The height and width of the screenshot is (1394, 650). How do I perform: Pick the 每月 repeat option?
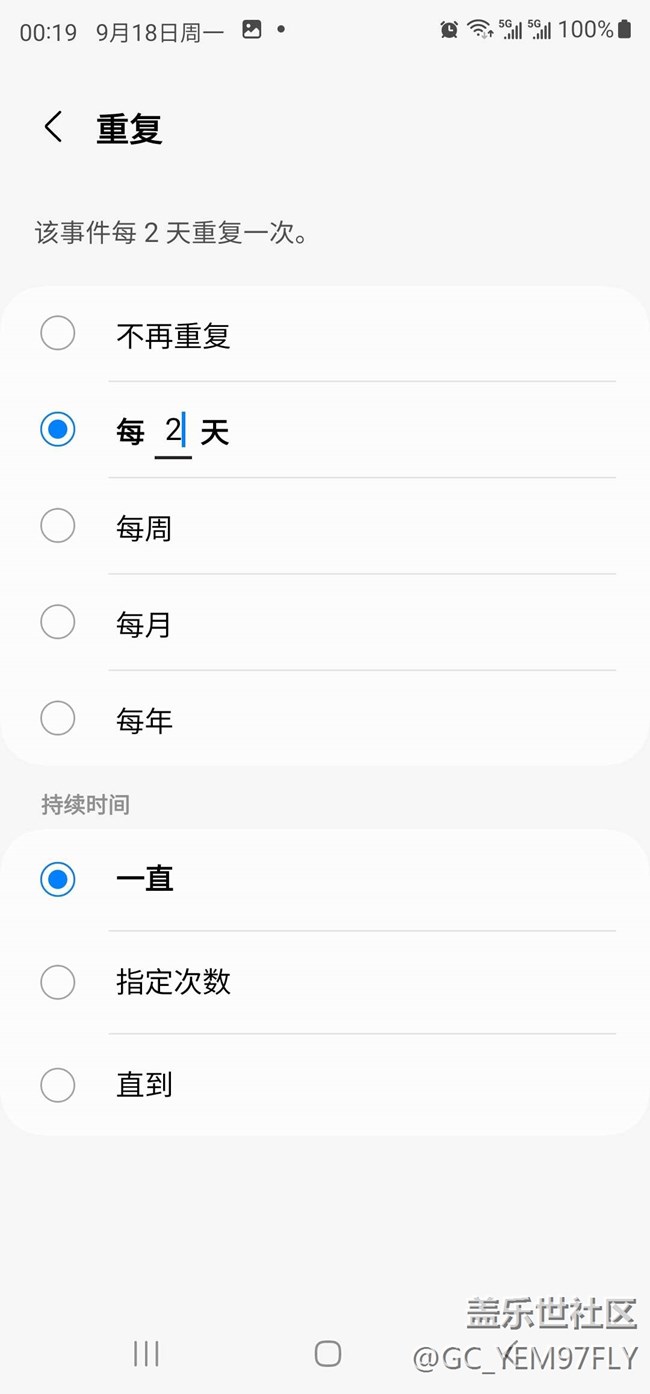[58, 623]
